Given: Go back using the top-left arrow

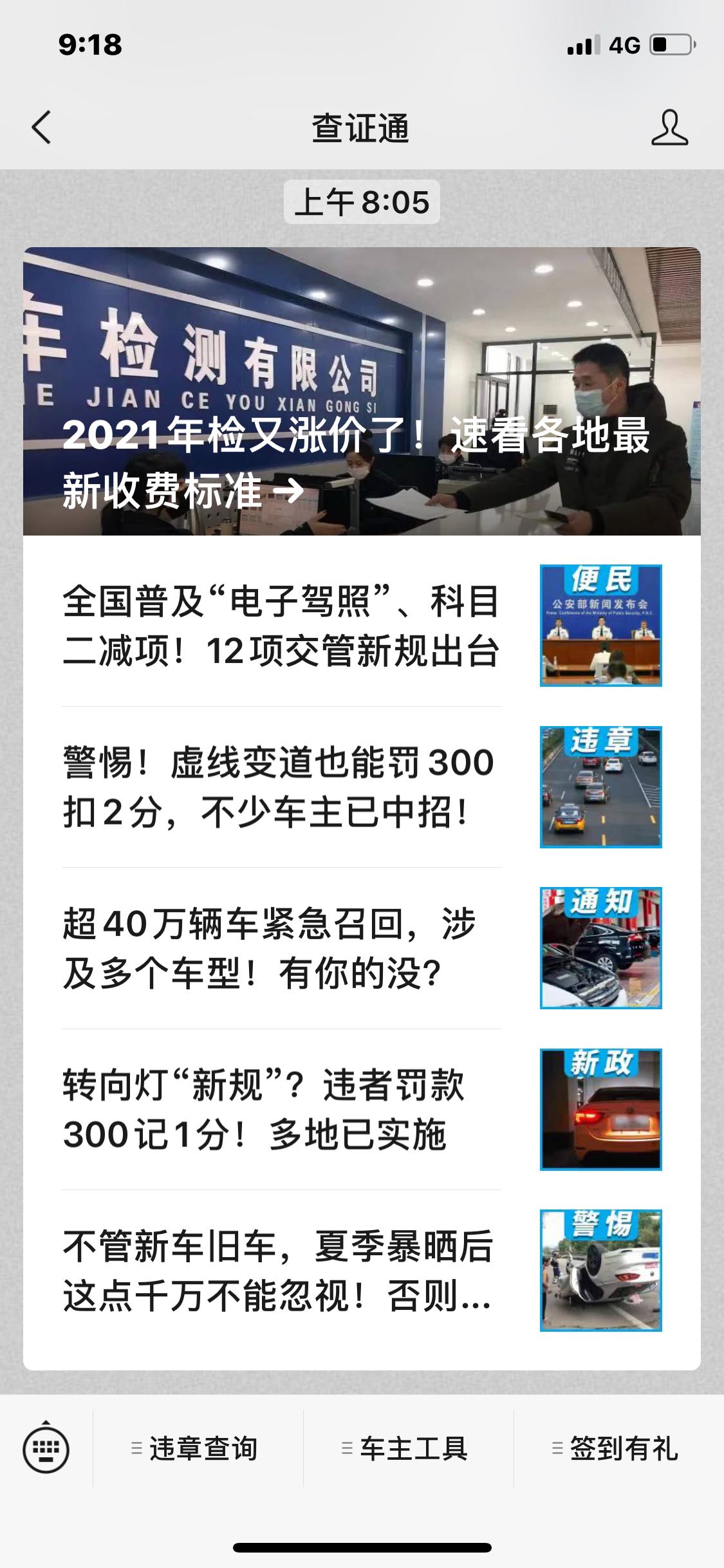Looking at the screenshot, I should tap(41, 127).
